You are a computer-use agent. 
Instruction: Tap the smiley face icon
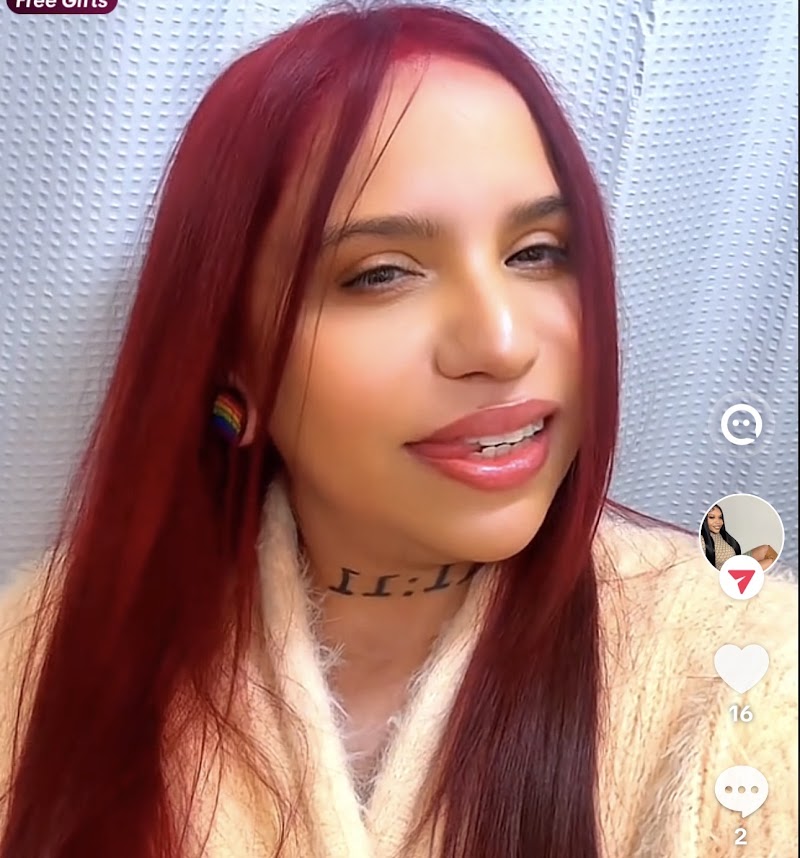pos(741,425)
